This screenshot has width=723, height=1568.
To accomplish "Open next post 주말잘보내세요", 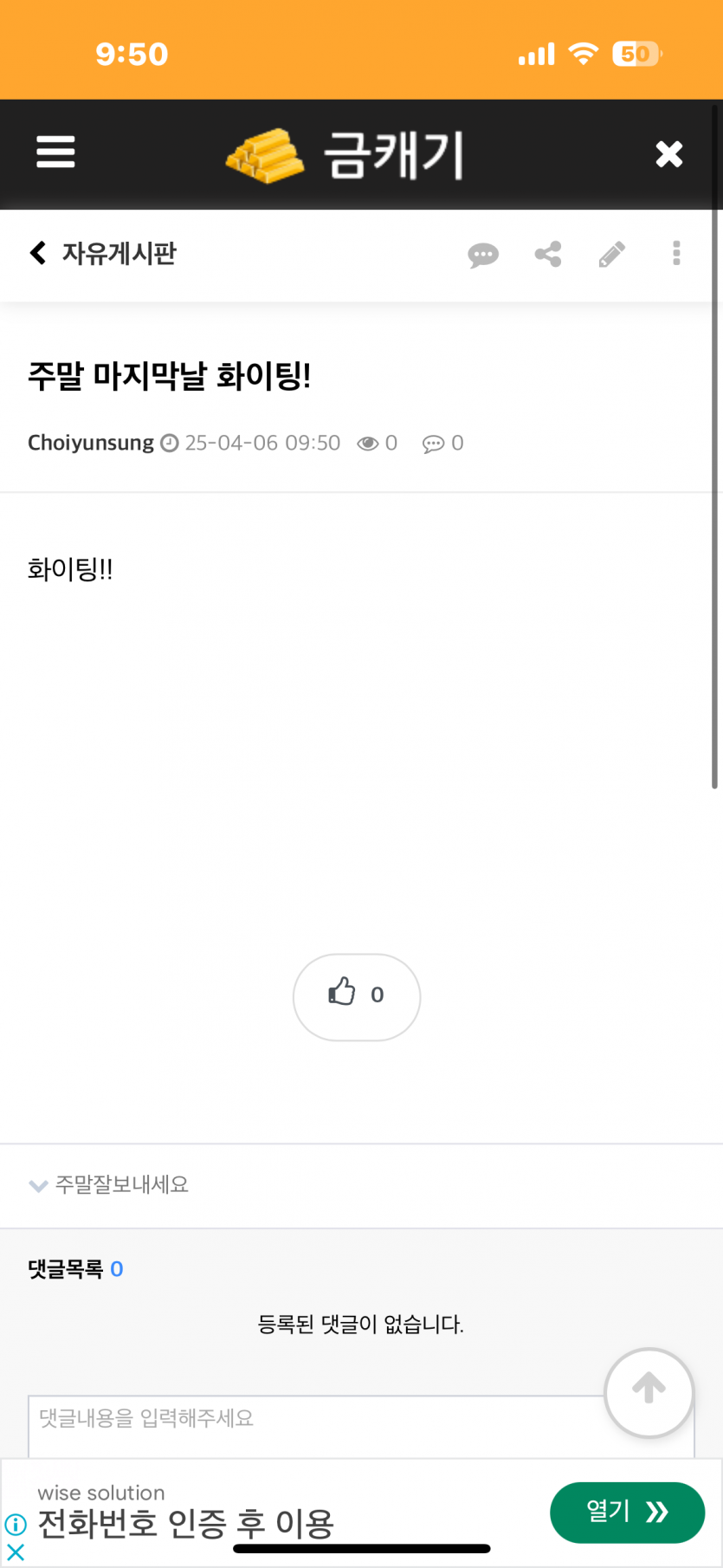I will coord(121,1184).
